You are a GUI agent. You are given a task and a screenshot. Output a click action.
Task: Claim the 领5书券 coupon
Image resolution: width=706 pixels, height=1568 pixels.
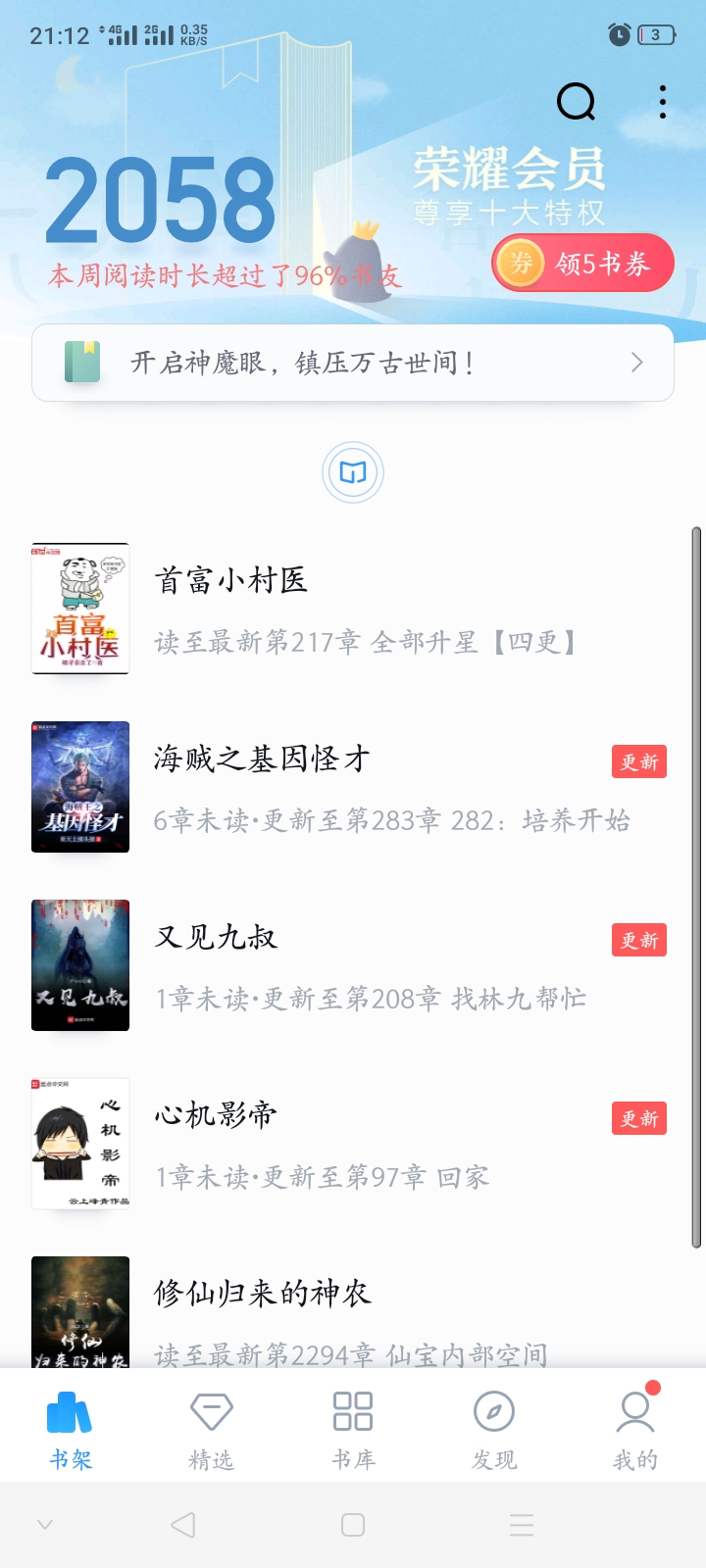pos(582,263)
